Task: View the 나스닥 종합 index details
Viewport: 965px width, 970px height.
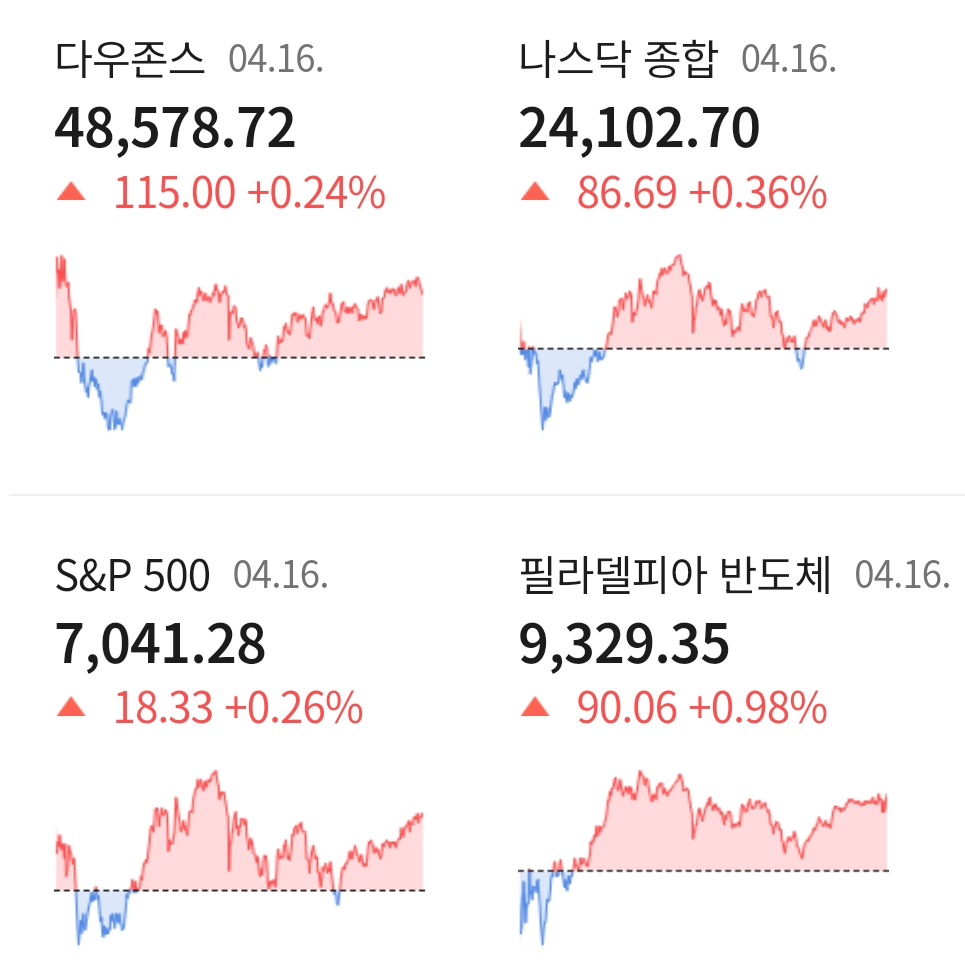Action: pos(703,245)
